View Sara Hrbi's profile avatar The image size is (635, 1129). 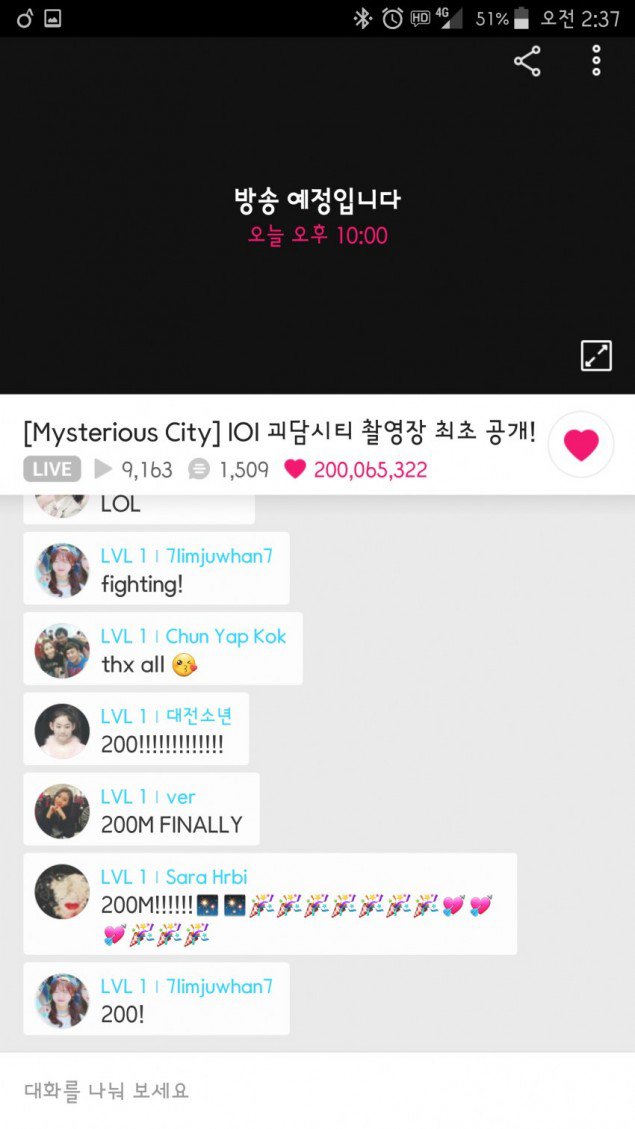(62, 891)
